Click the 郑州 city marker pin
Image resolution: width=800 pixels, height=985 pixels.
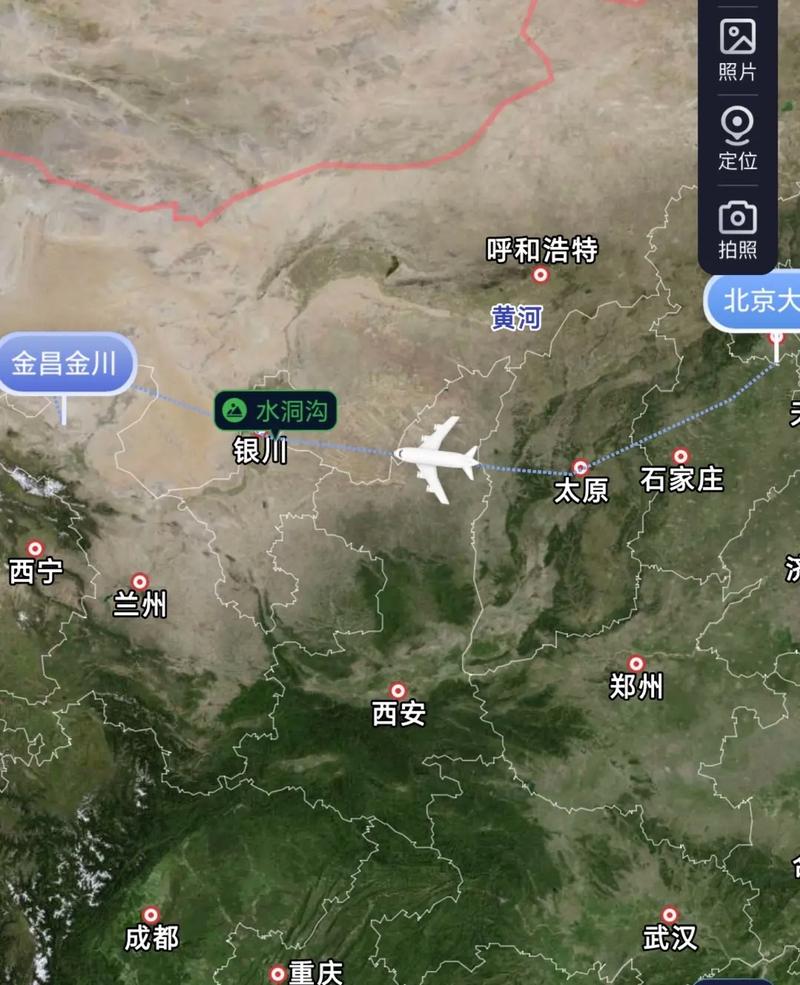click(636, 661)
